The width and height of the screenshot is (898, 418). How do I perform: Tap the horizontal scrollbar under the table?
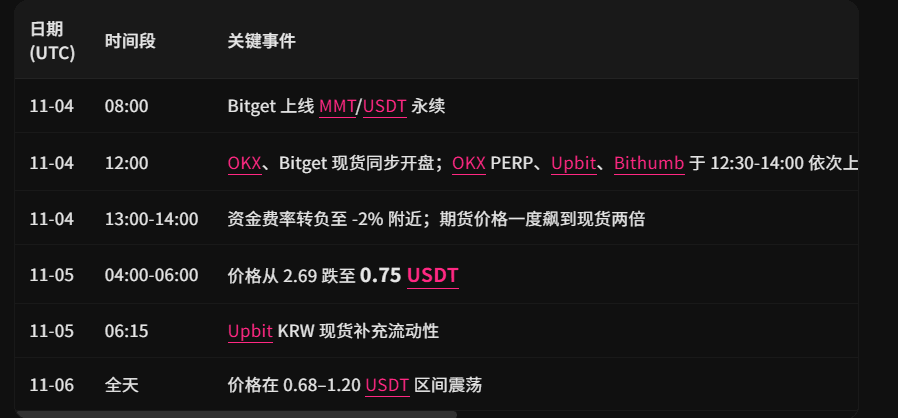[236, 414]
